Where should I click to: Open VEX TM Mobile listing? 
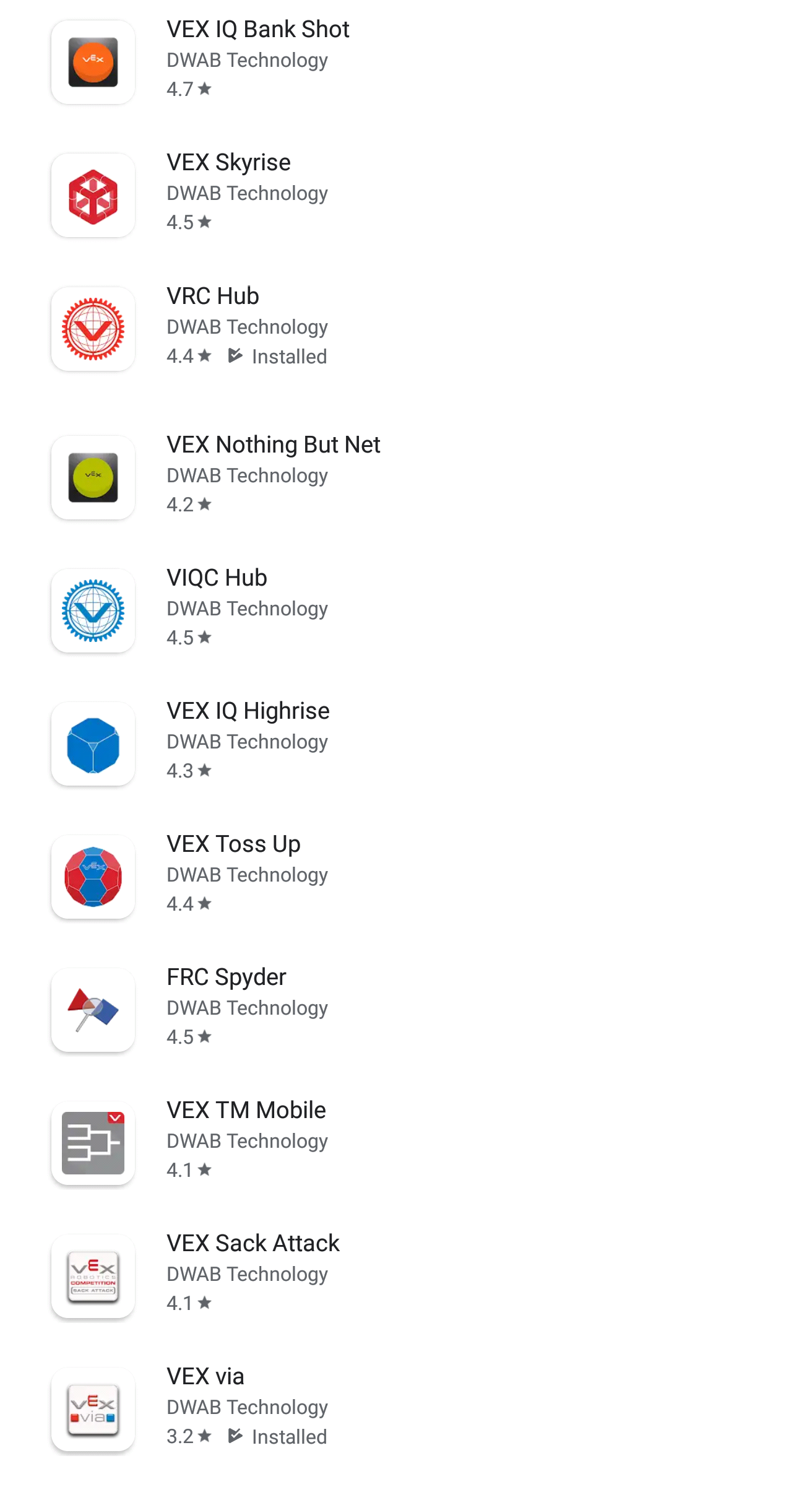406,1143
